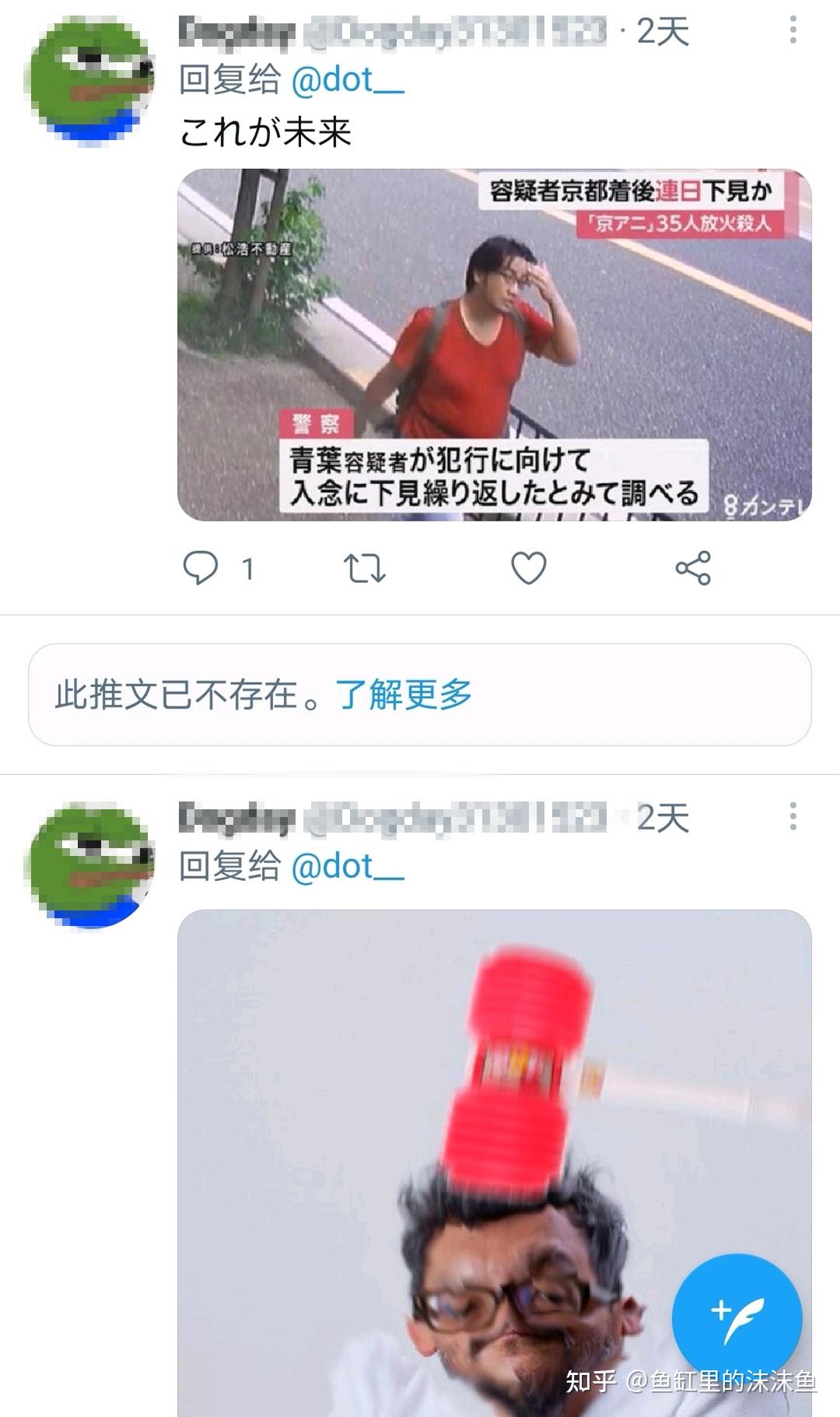Screen dimensions: 840x1417
Task: Open overflow menu on これが未来 tweet
Action: [x=793, y=30]
